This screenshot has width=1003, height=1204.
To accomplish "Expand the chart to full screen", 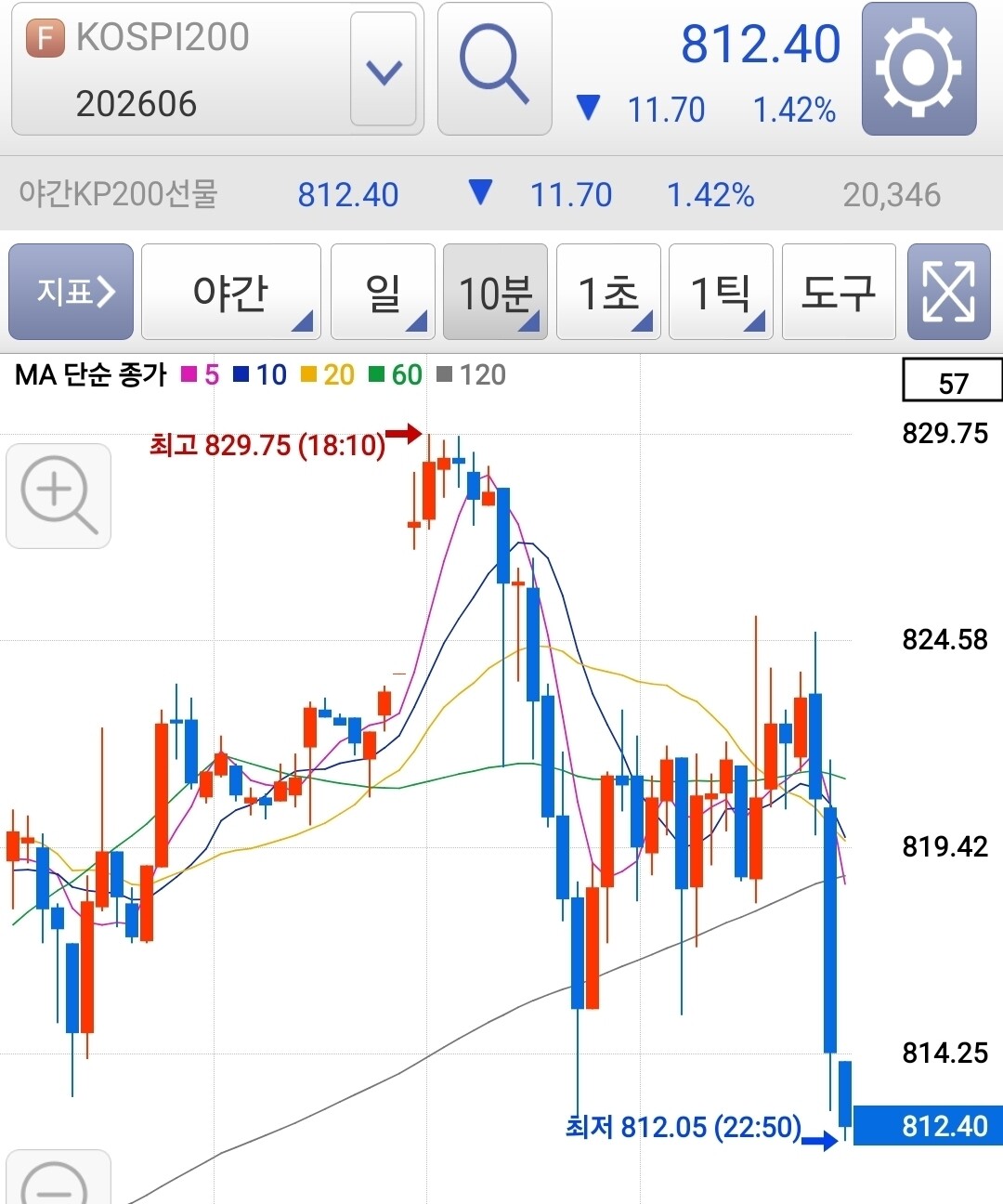I will (x=948, y=293).
